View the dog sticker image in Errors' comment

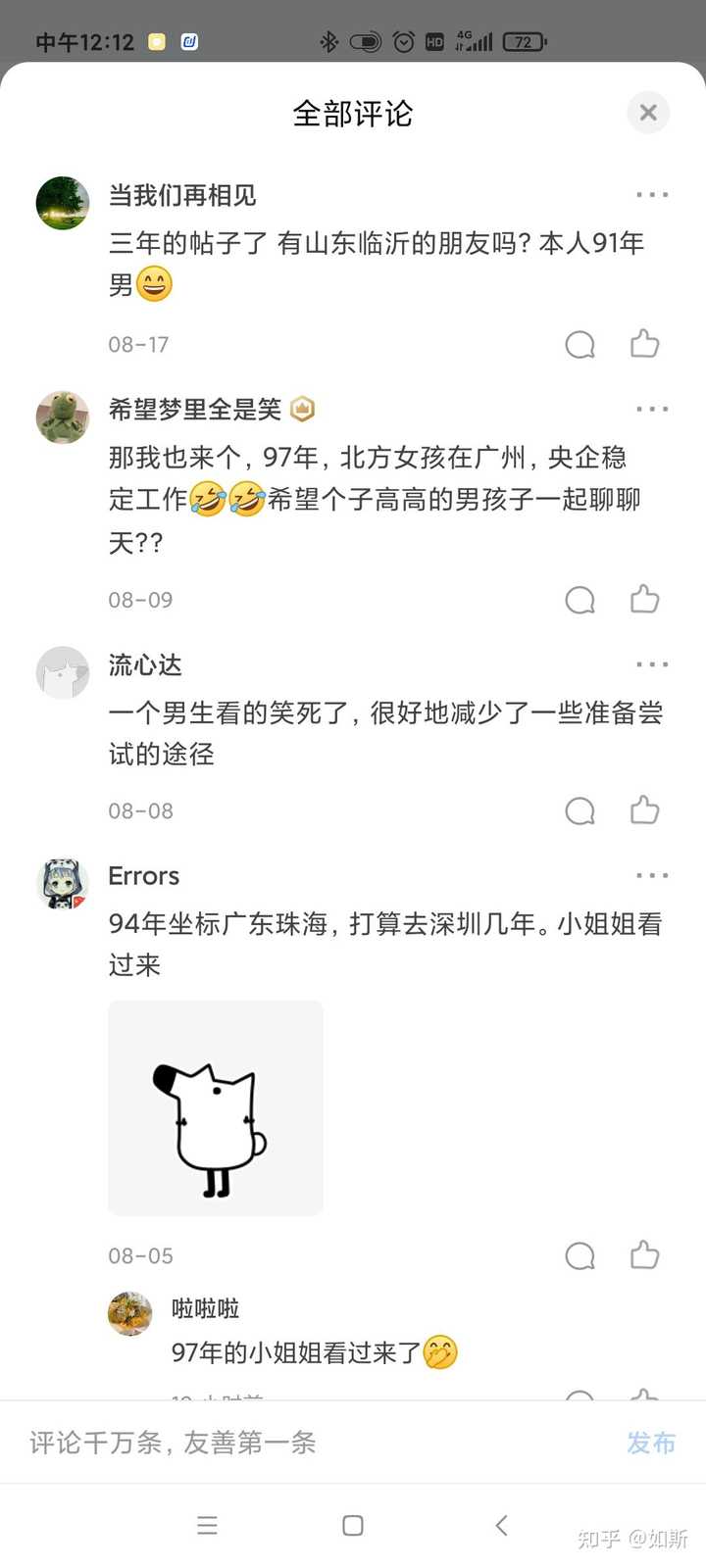point(216,1108)
